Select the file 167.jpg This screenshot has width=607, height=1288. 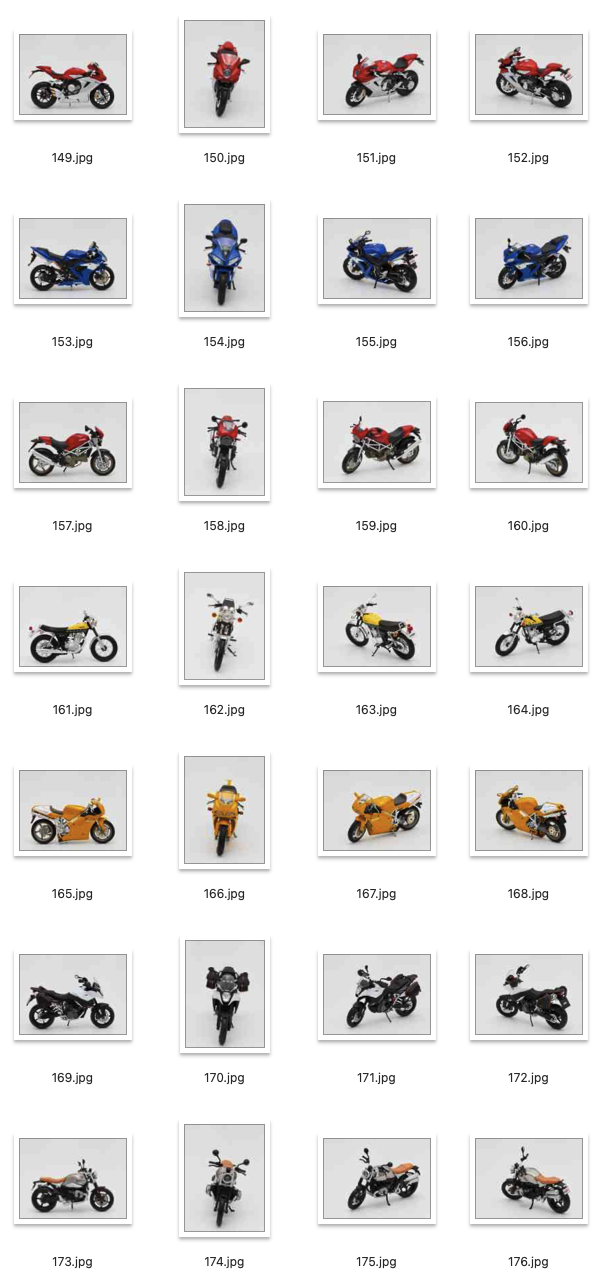376,811
